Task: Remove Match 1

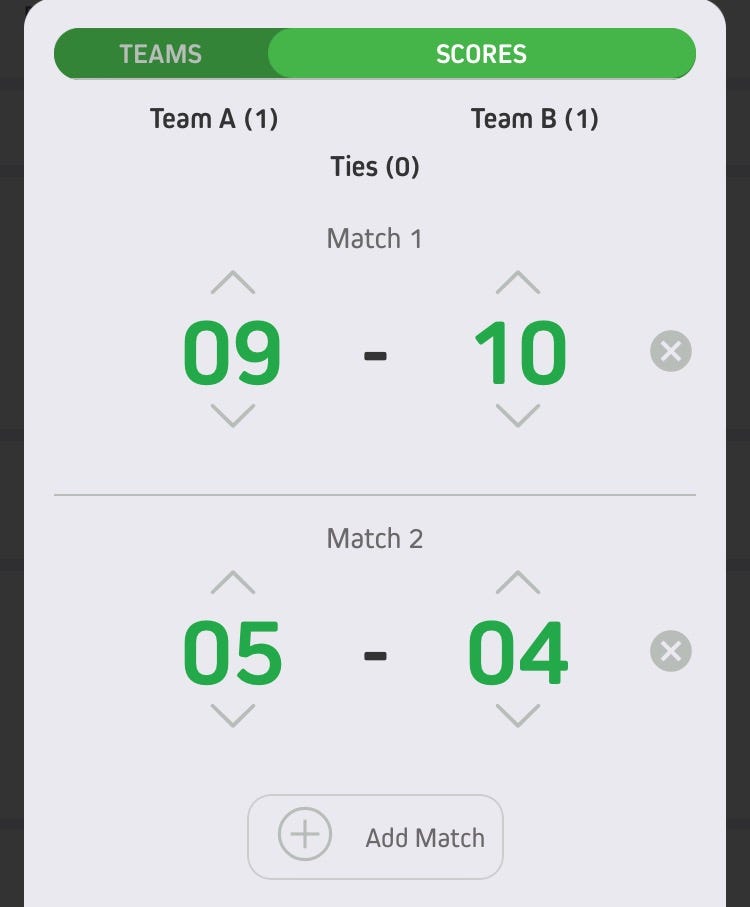Action: tap(671, 352)
